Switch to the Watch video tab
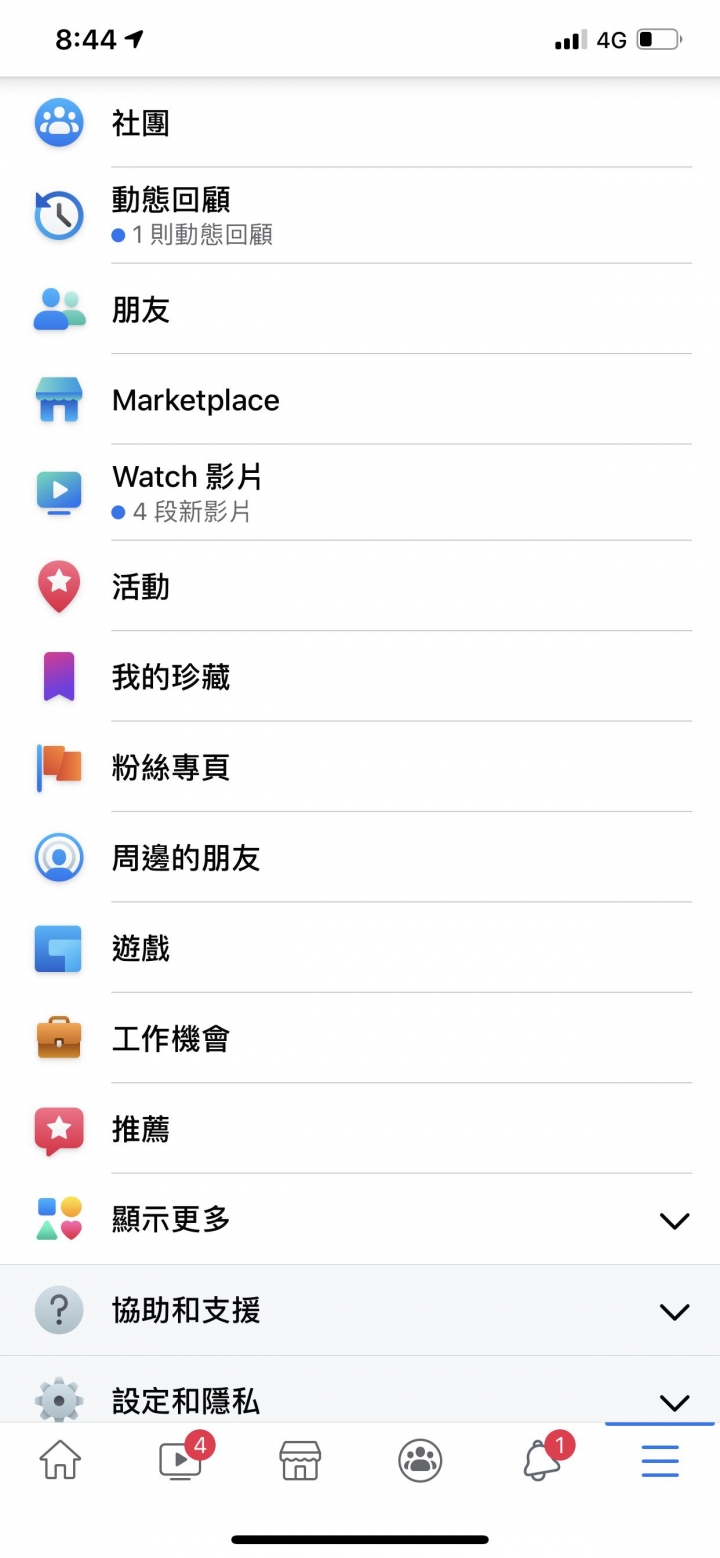Screen dimensions: 720x1558 point(181,1461)
